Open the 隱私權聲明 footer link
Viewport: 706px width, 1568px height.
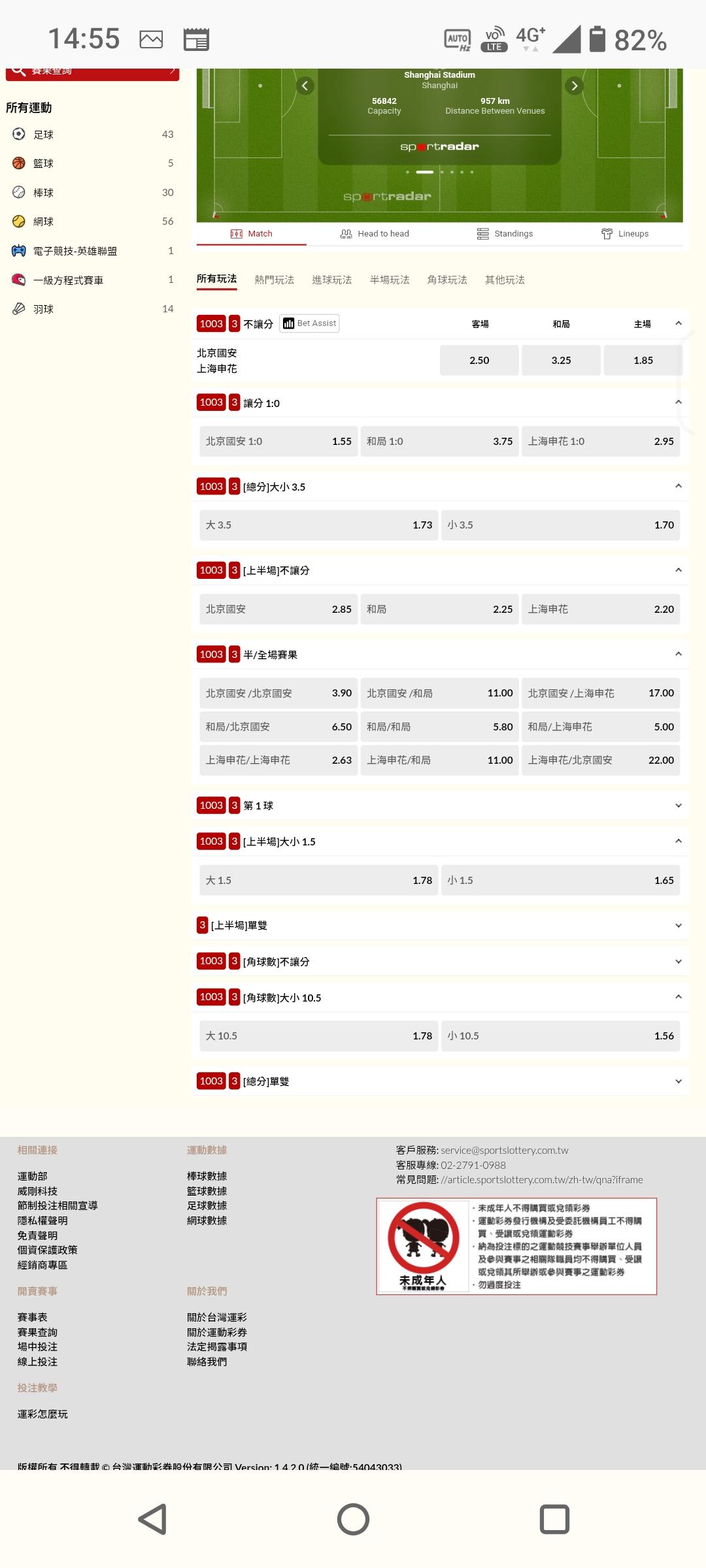[42, 1220]
